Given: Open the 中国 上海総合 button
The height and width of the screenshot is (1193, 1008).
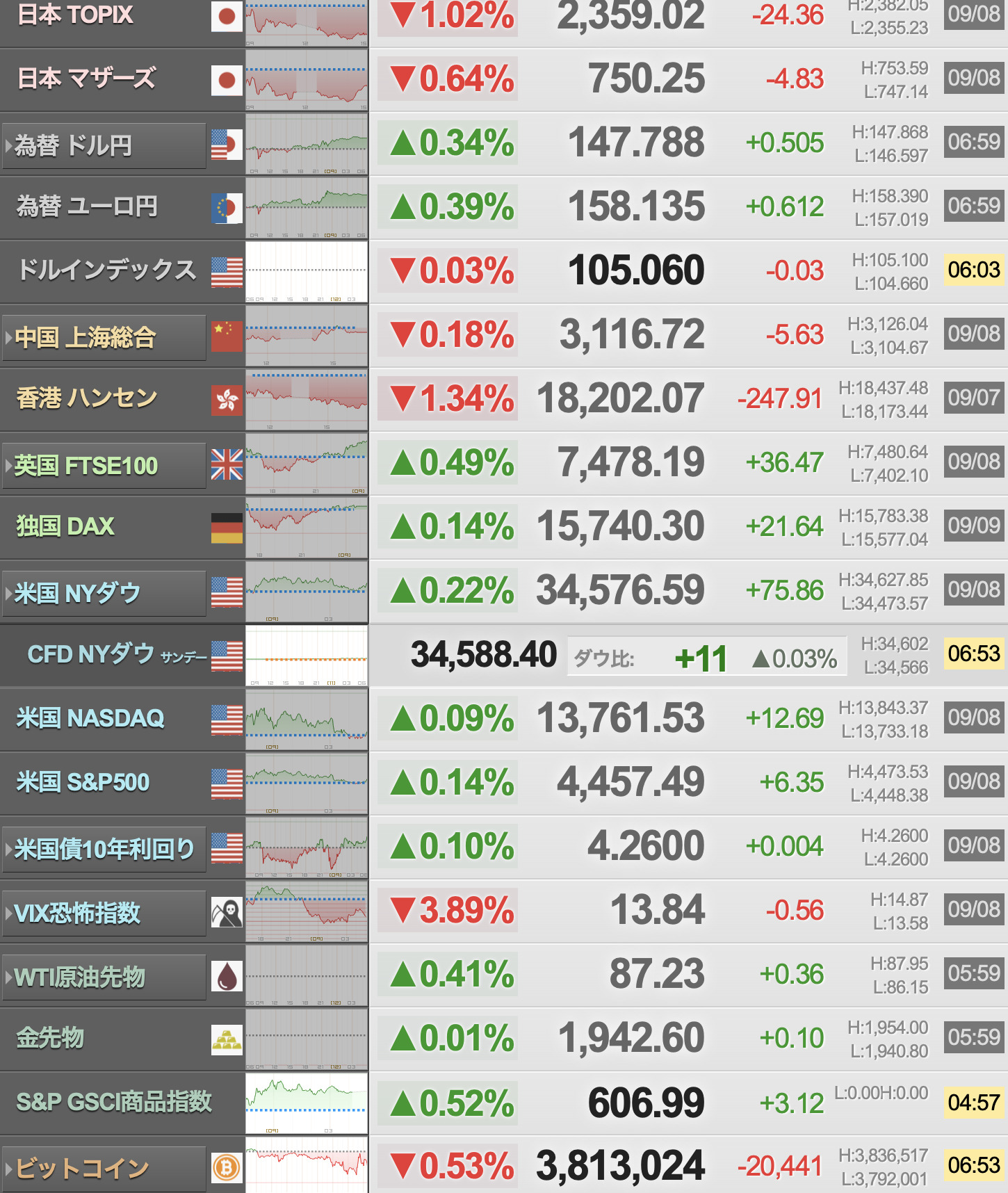Looking at the screenshot, I should point(104,338).
